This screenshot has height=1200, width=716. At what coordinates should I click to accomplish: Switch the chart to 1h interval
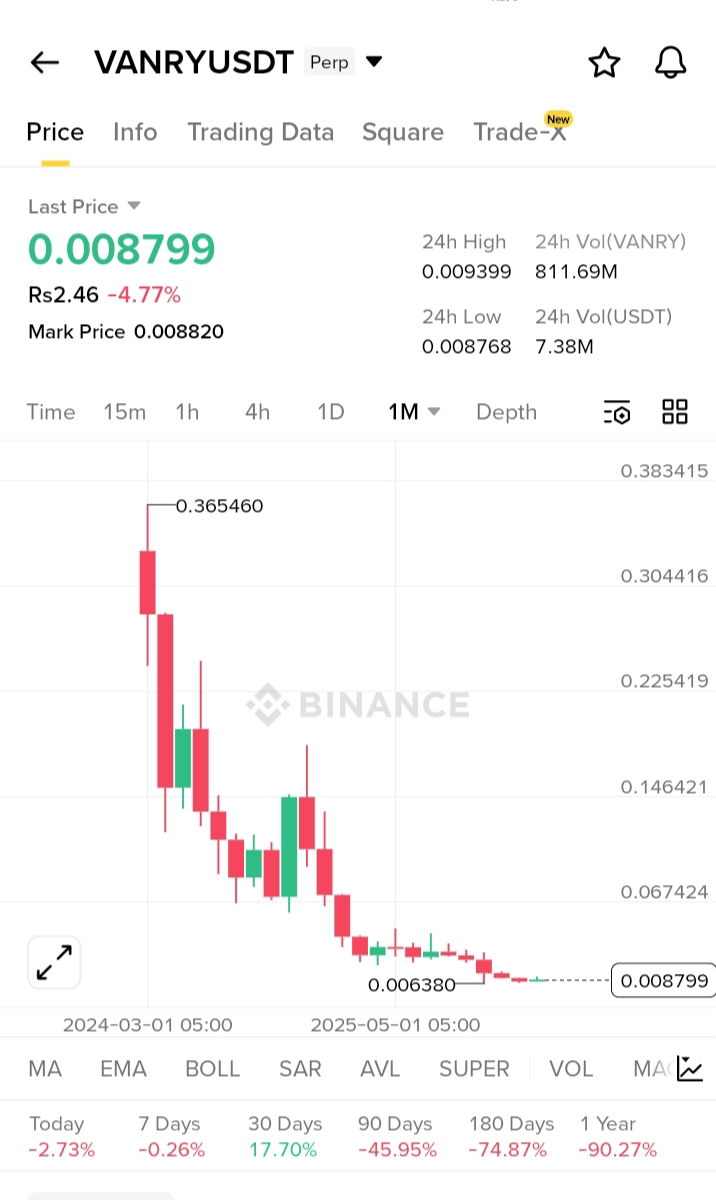[x=187, y=412]
